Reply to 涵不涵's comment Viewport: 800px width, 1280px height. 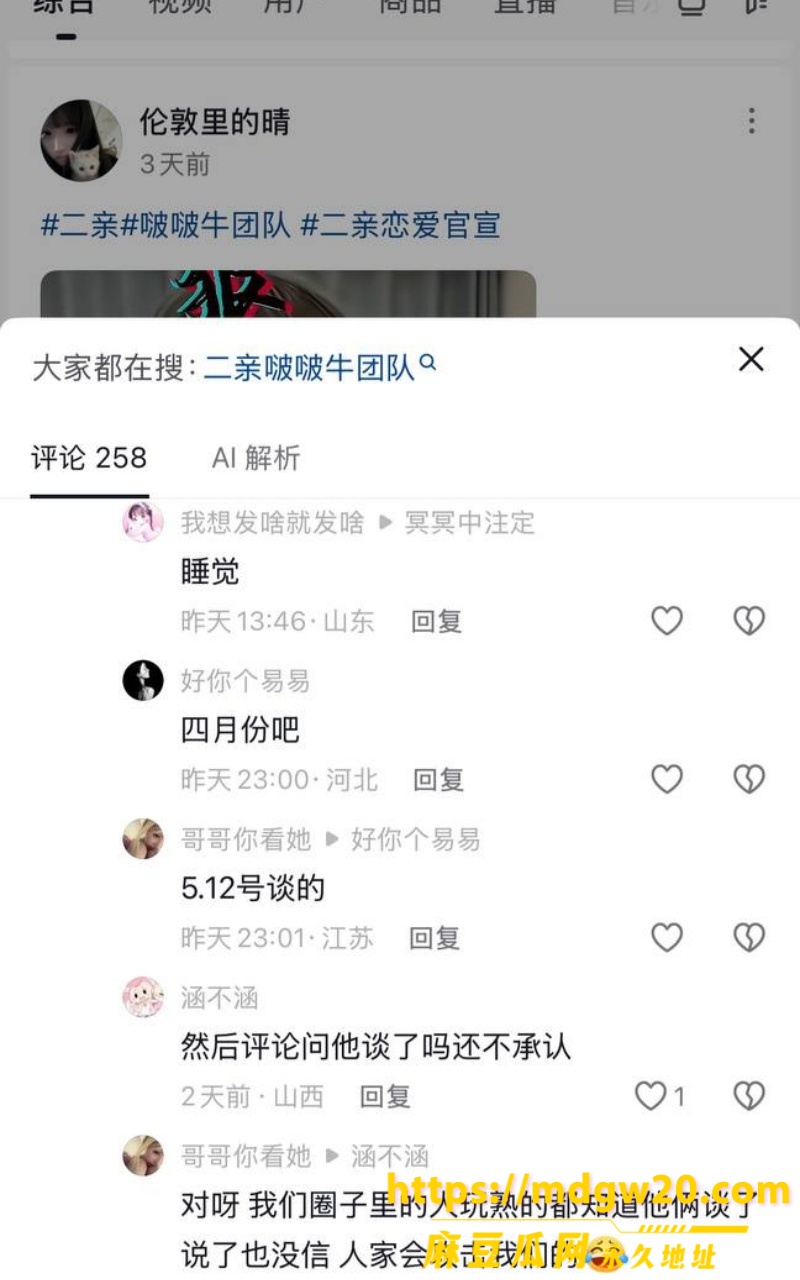point(386,1096)
